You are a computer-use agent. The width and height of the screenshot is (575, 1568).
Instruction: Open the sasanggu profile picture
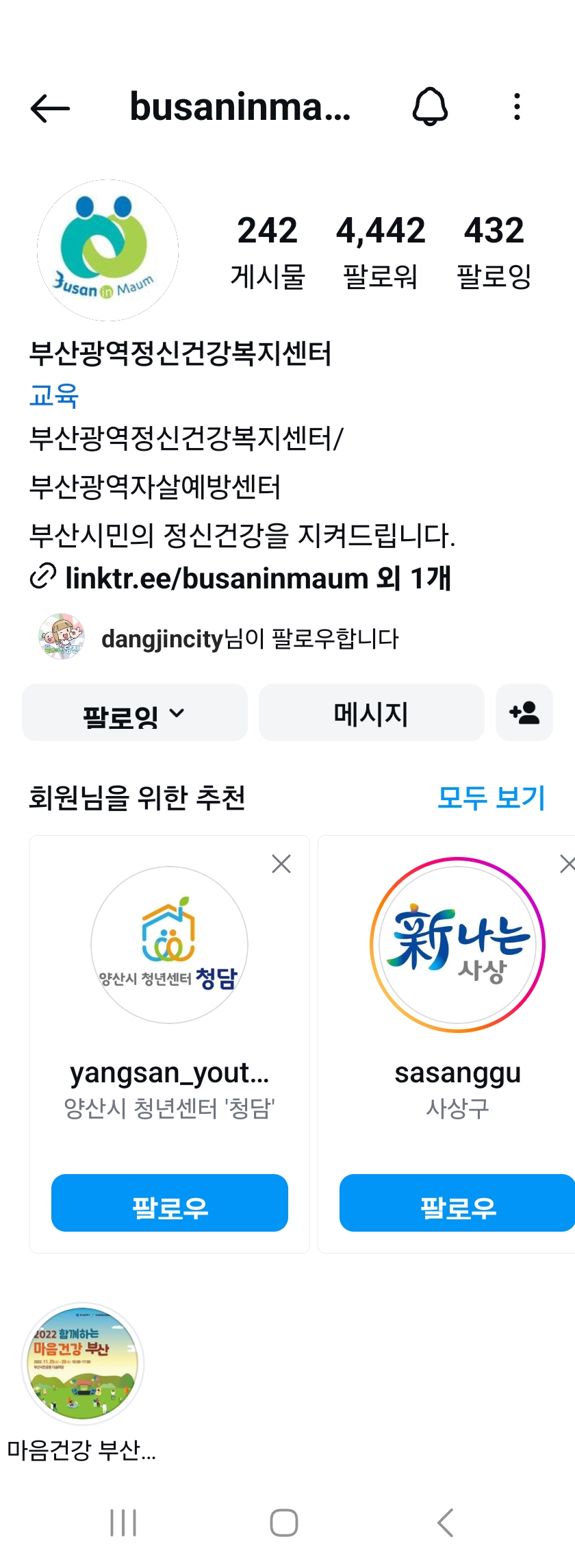[457, 945]
